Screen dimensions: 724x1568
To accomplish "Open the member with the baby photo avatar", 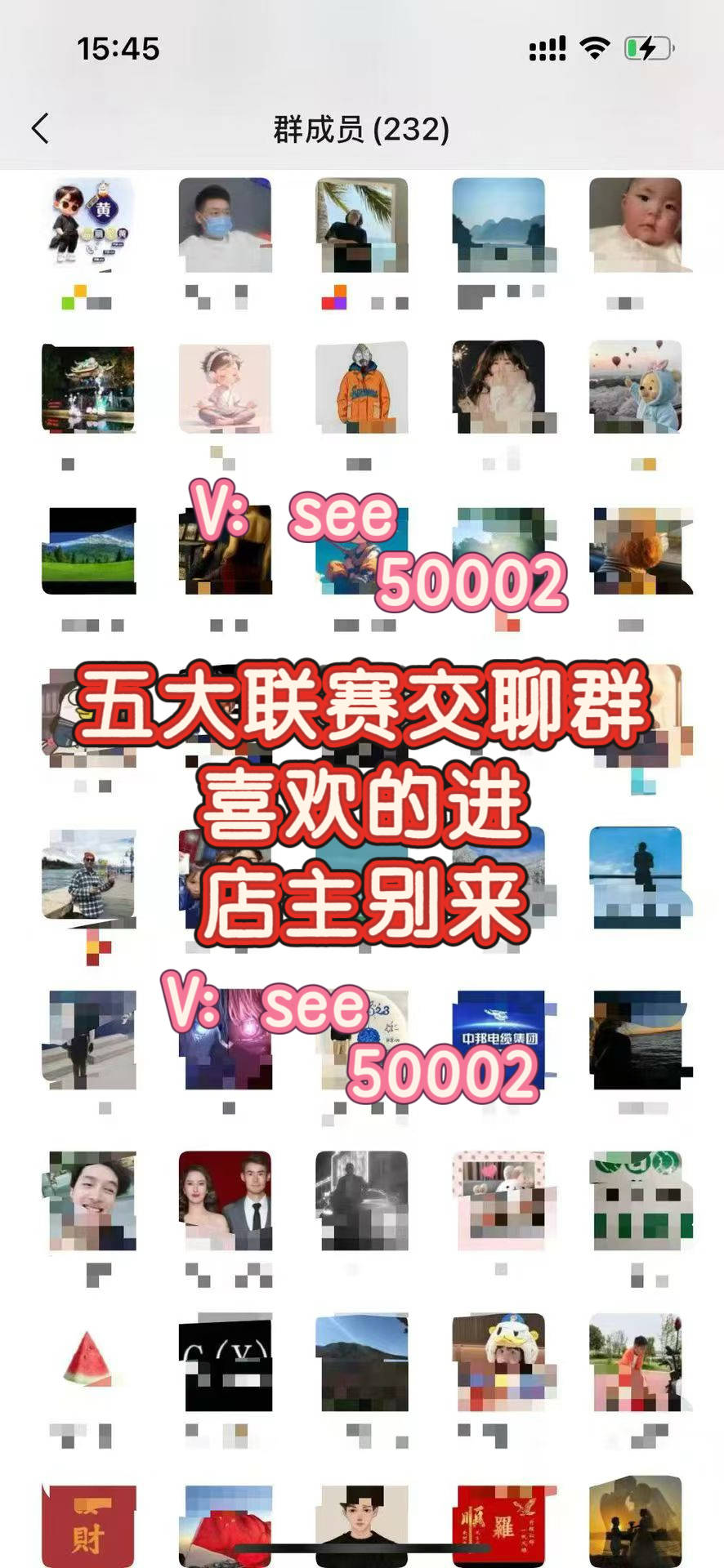I will [x=635, y=225].
